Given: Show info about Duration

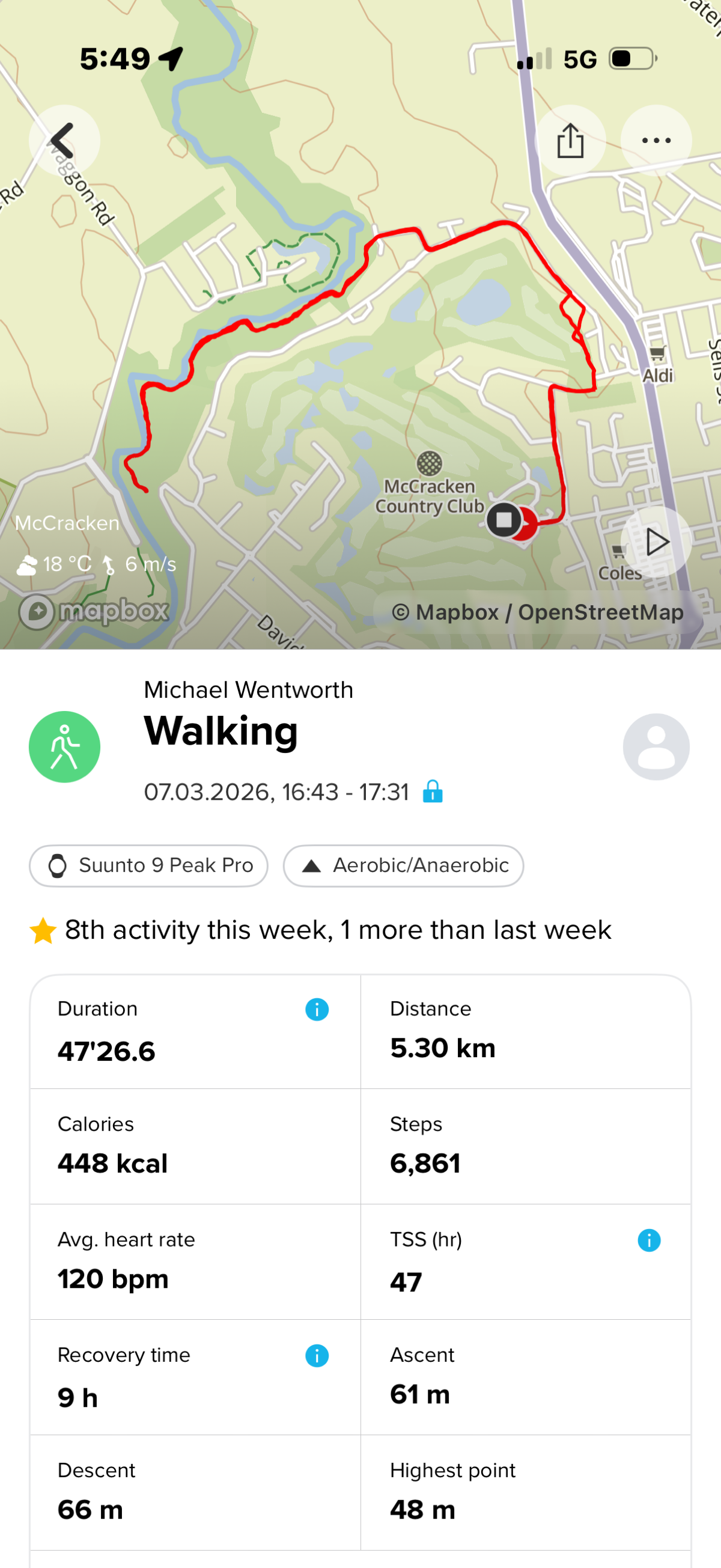Looking at the screenshot, I should [317, 1009].
